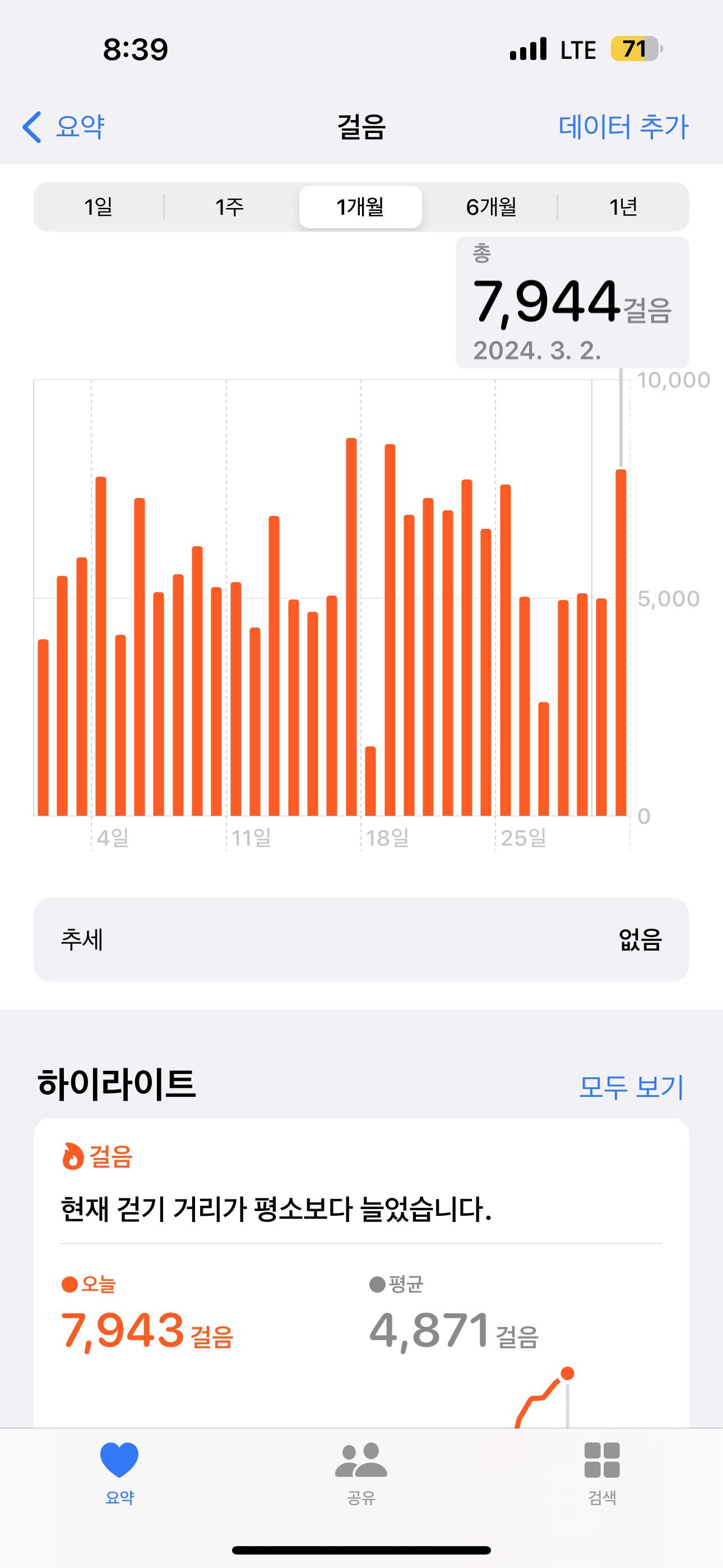Open the 추세 trend row

[x=361, y=939]
